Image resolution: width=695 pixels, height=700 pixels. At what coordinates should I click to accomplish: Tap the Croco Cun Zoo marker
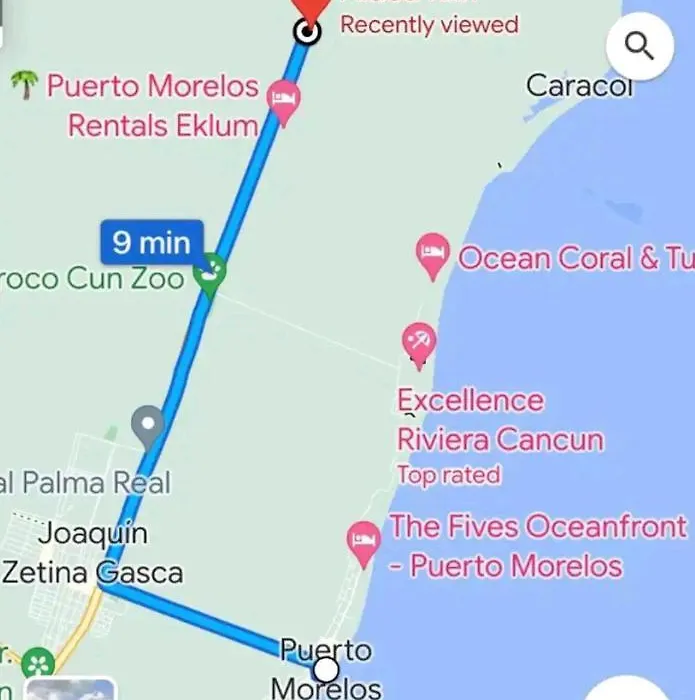click(209, 272)
